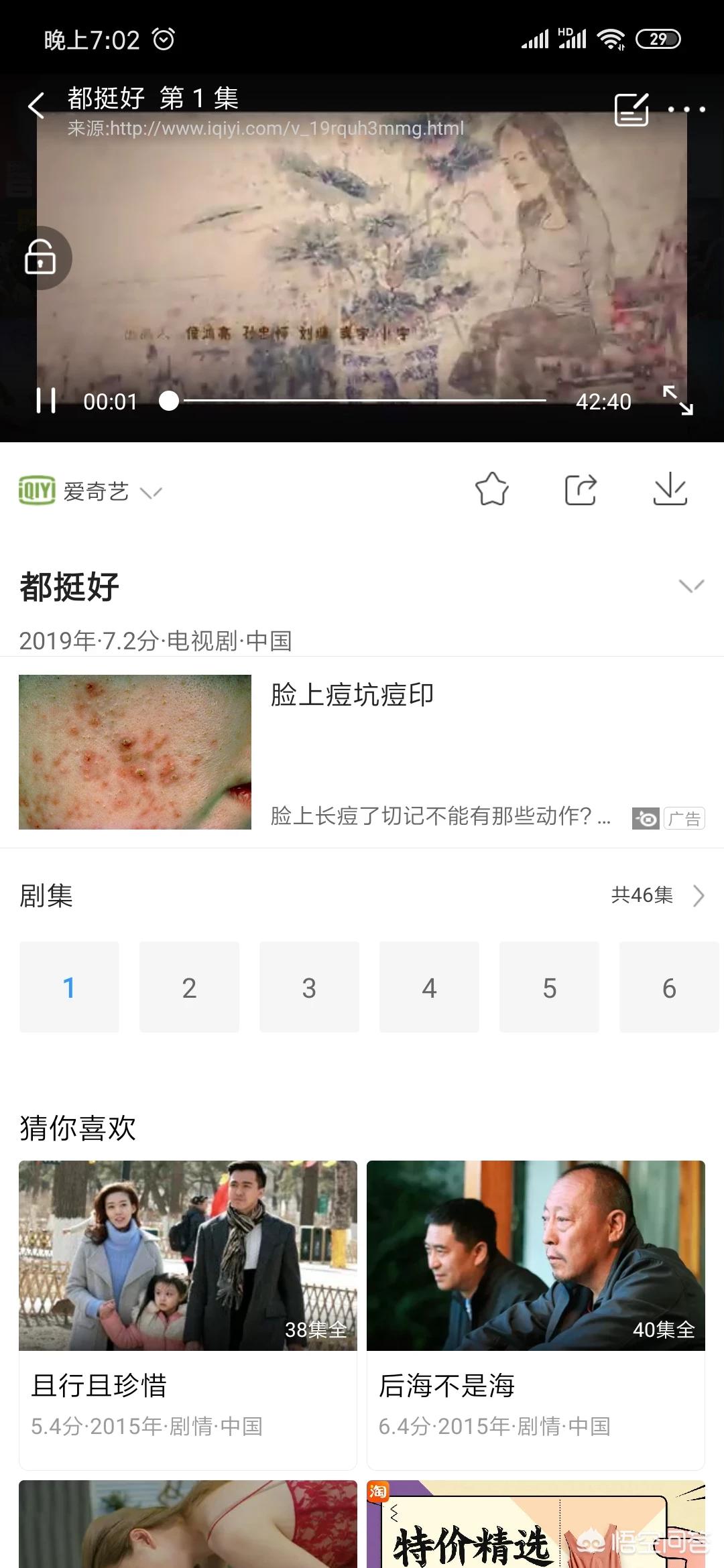Expand the 都挺好 details section
Viewport: 724px width, 1568px height.
691,586
